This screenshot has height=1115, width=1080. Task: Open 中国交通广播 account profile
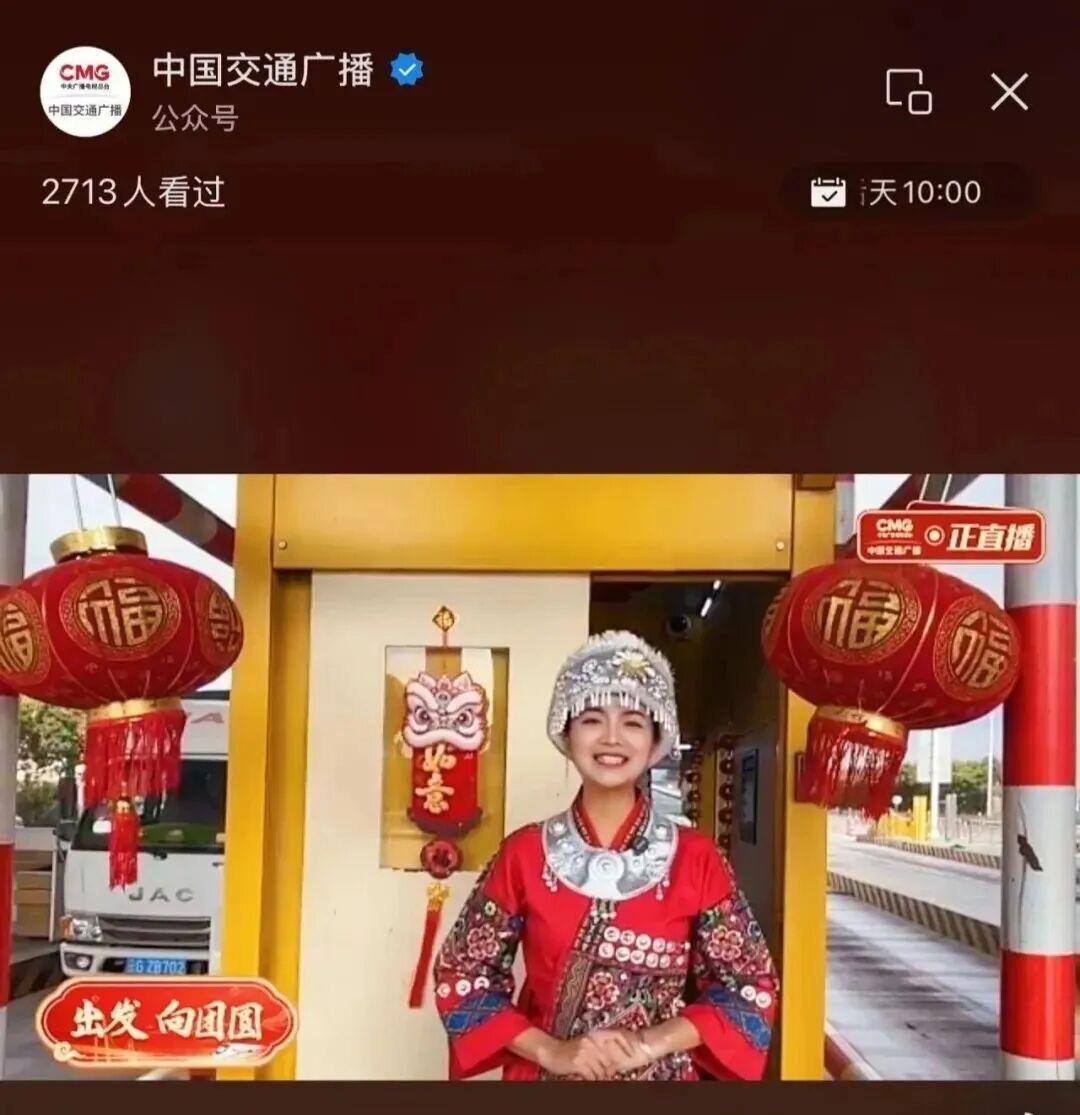tap(262, 71)
